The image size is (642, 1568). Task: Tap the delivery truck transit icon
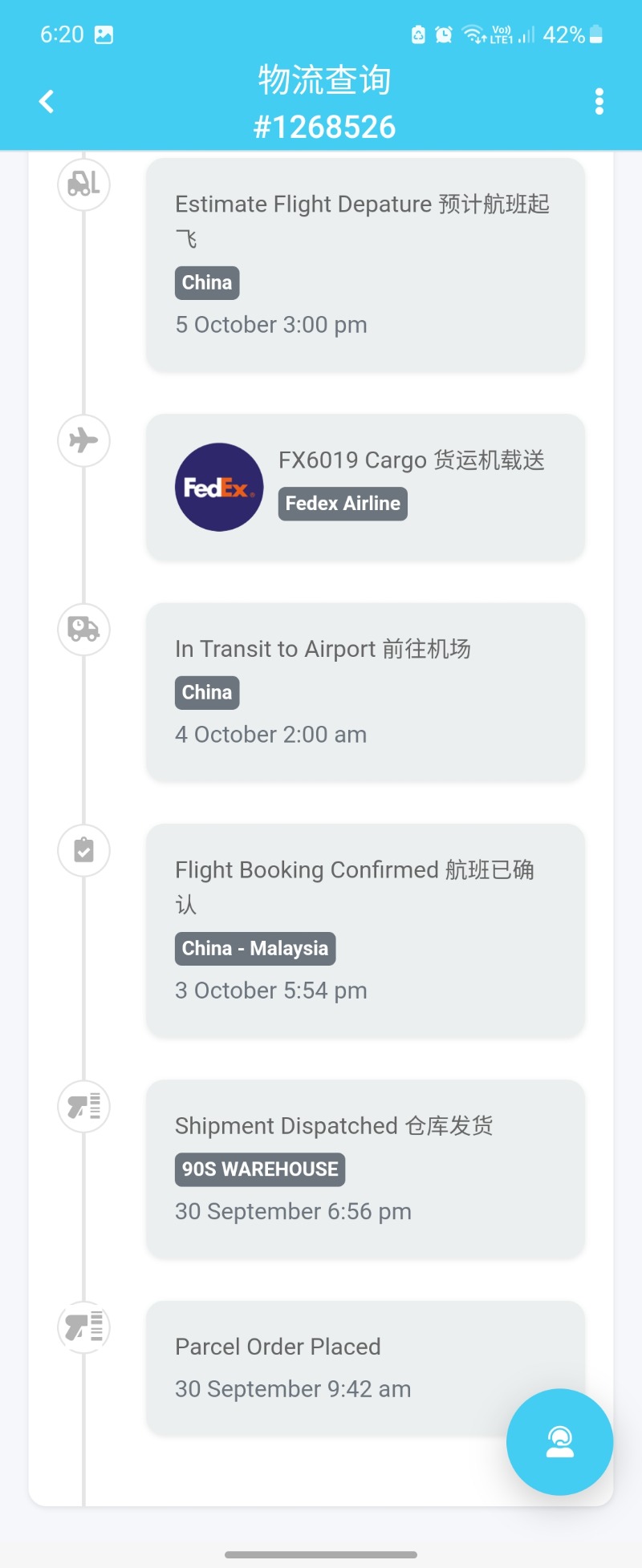83,629
